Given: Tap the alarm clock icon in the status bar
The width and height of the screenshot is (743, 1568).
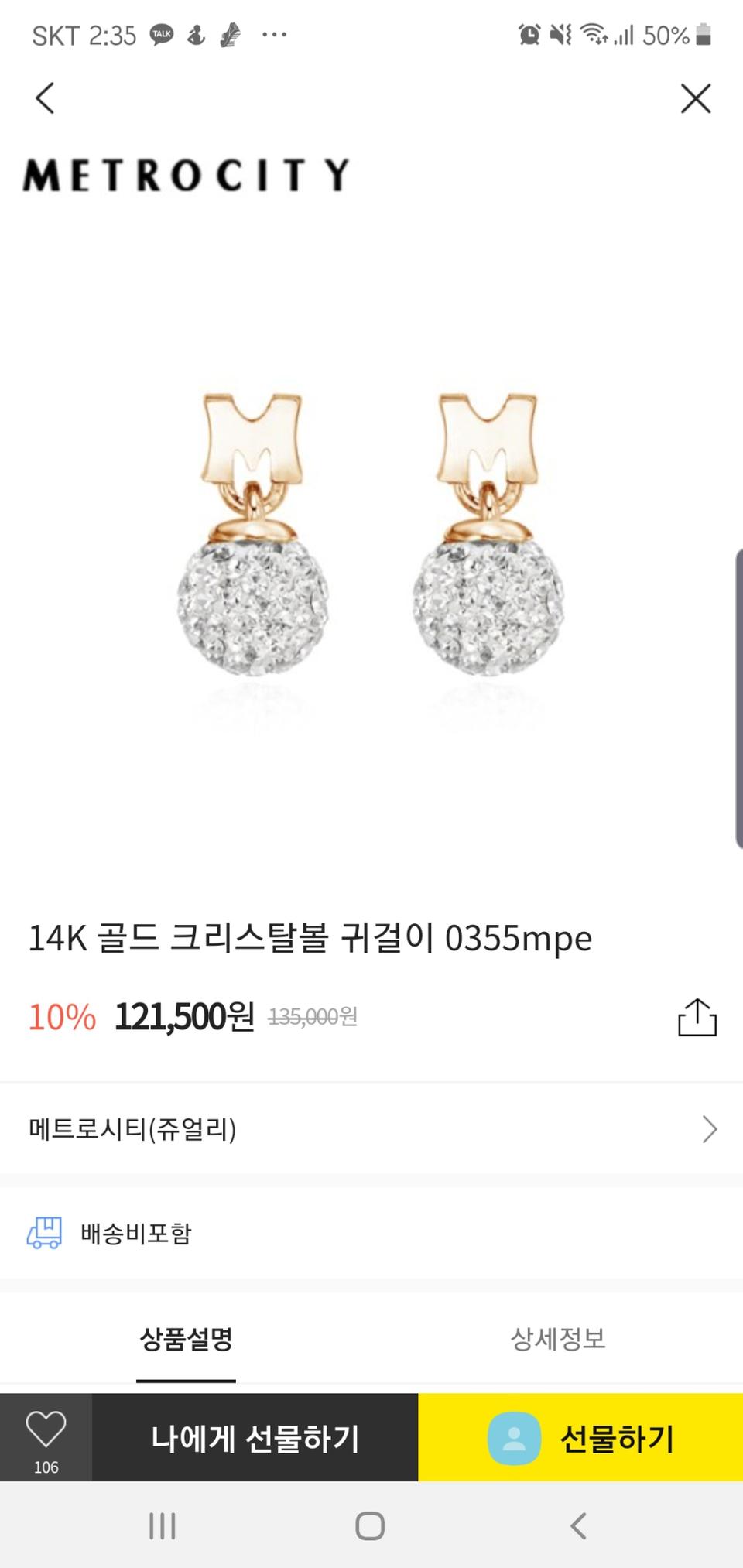Looking at the screenshot, I should tap(529, 34).
